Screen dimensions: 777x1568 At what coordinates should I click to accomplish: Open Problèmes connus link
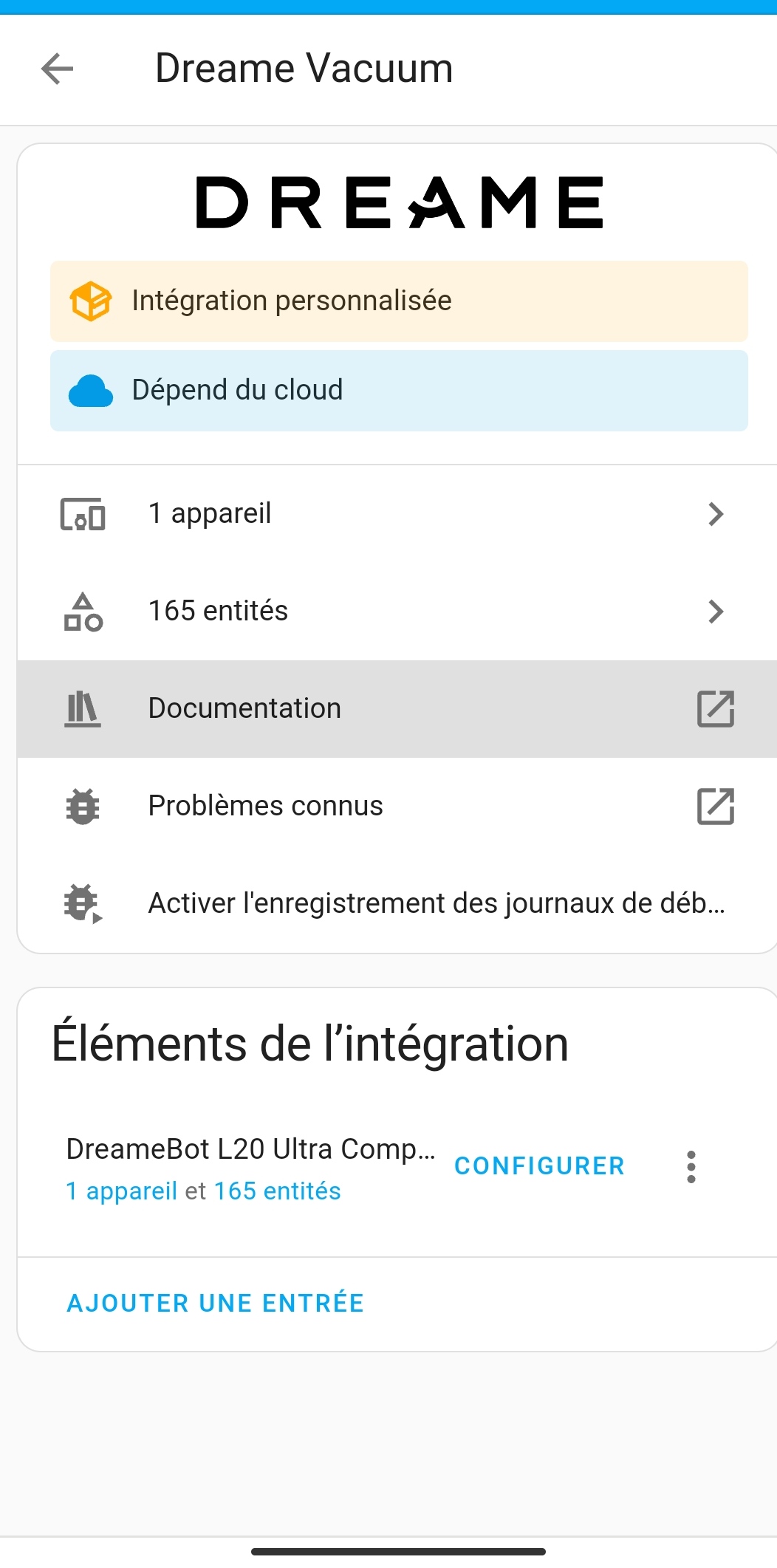(397, 807)
